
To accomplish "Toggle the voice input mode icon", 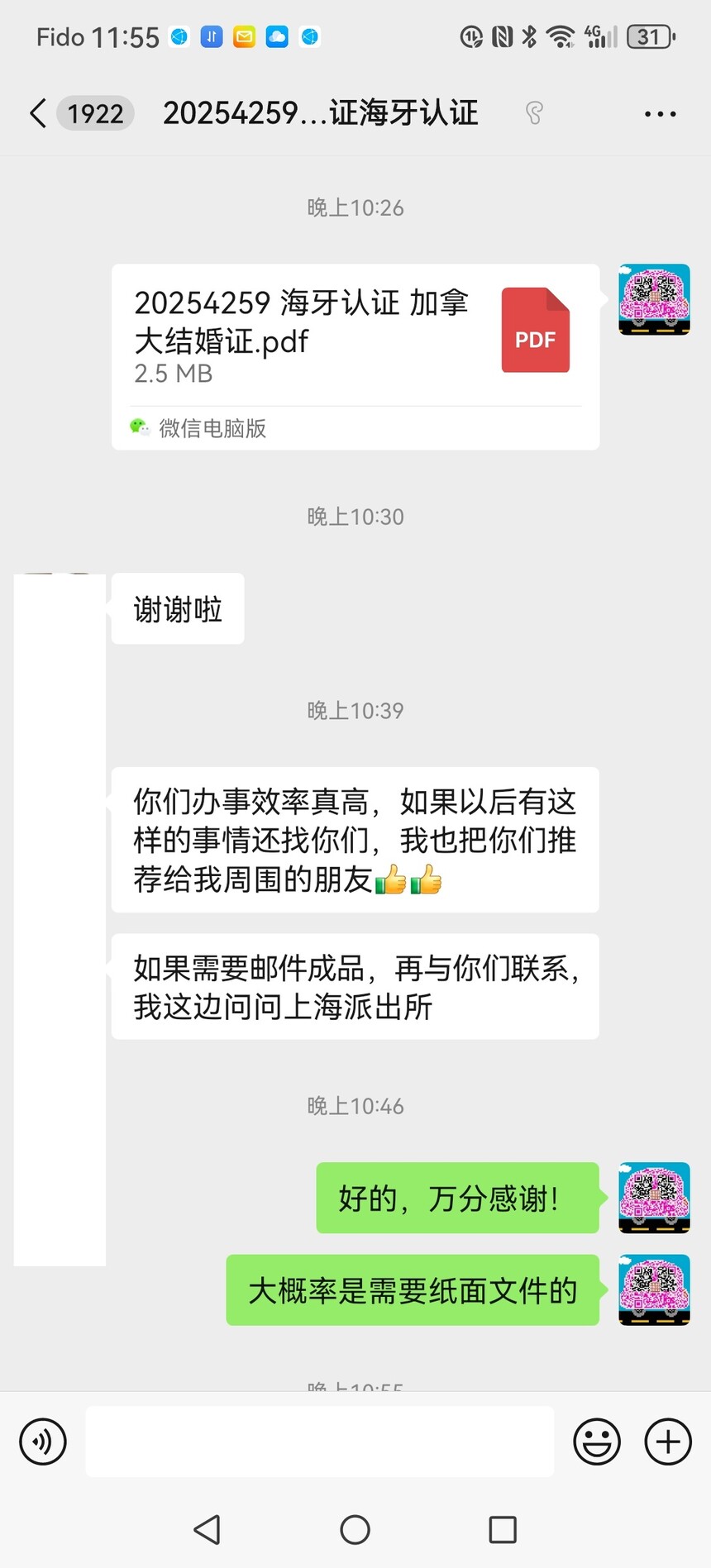I will (43, 1442).
